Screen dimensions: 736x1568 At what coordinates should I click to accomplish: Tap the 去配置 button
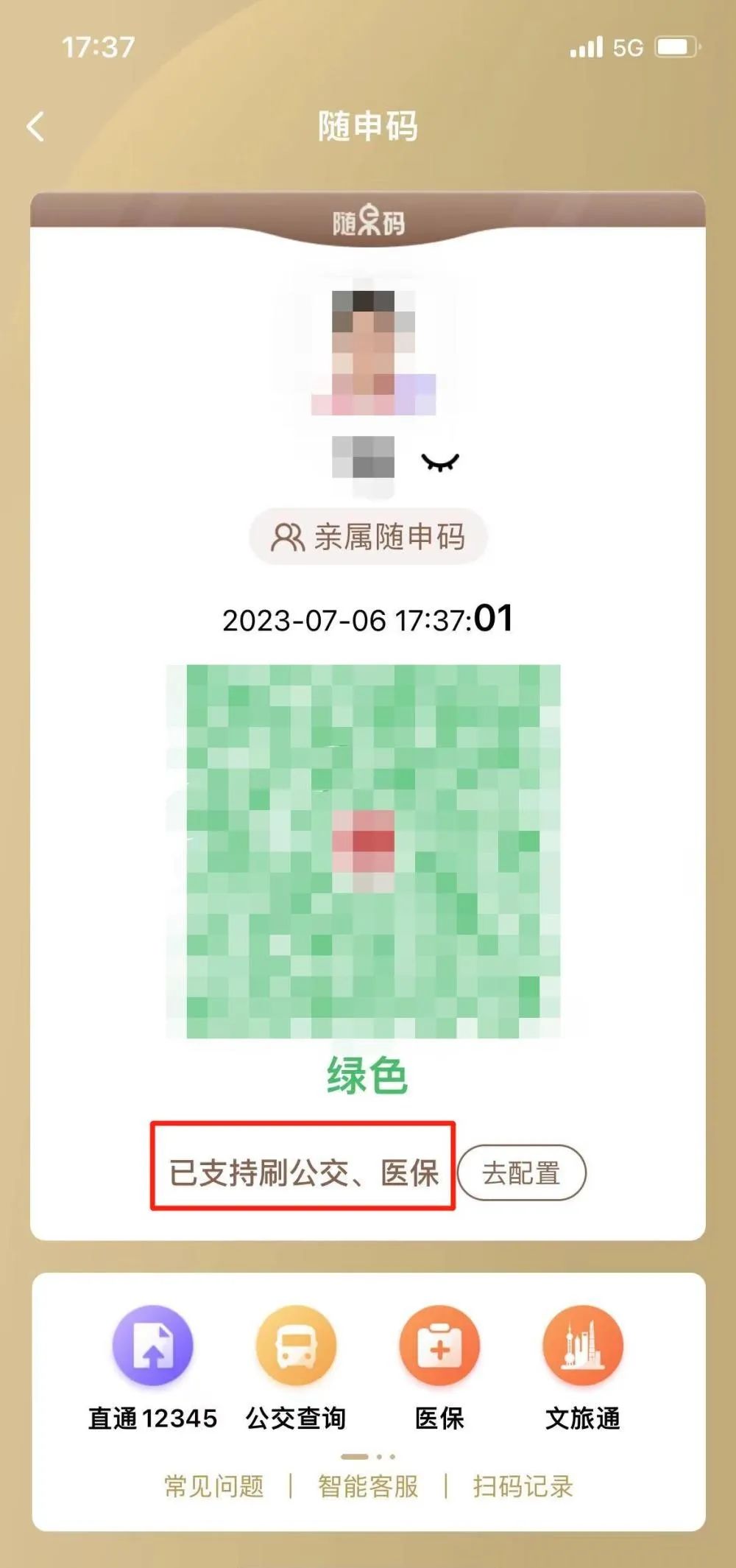point(521,1173)
